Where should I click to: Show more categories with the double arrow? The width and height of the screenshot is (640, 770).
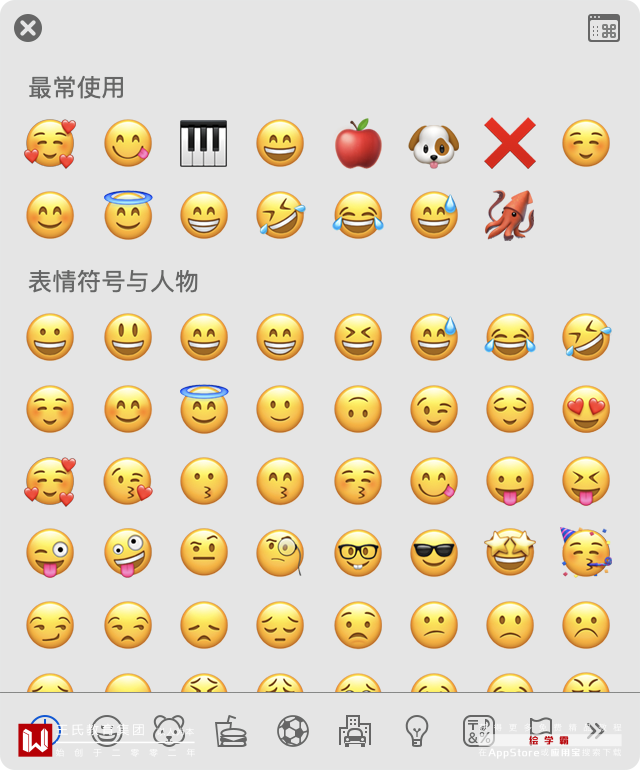click(x=597, y=730)
